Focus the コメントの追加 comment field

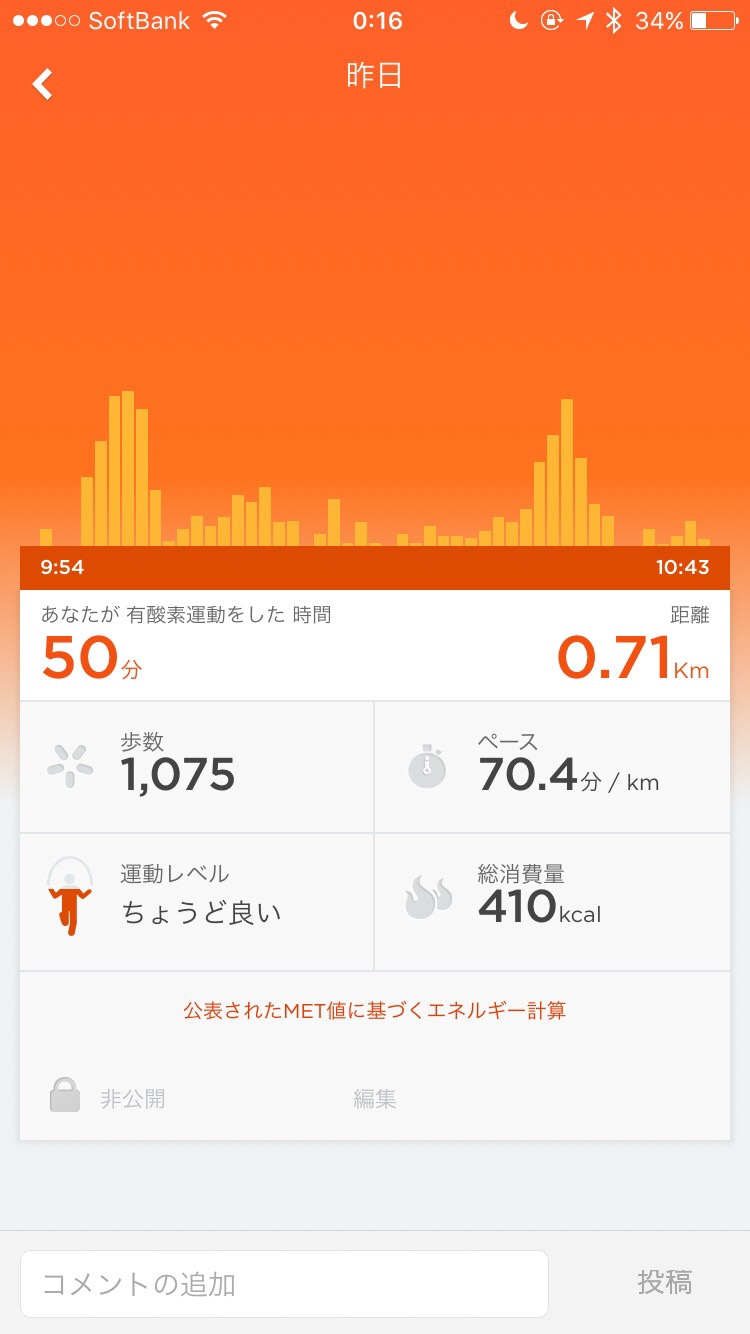point(284,1283)
